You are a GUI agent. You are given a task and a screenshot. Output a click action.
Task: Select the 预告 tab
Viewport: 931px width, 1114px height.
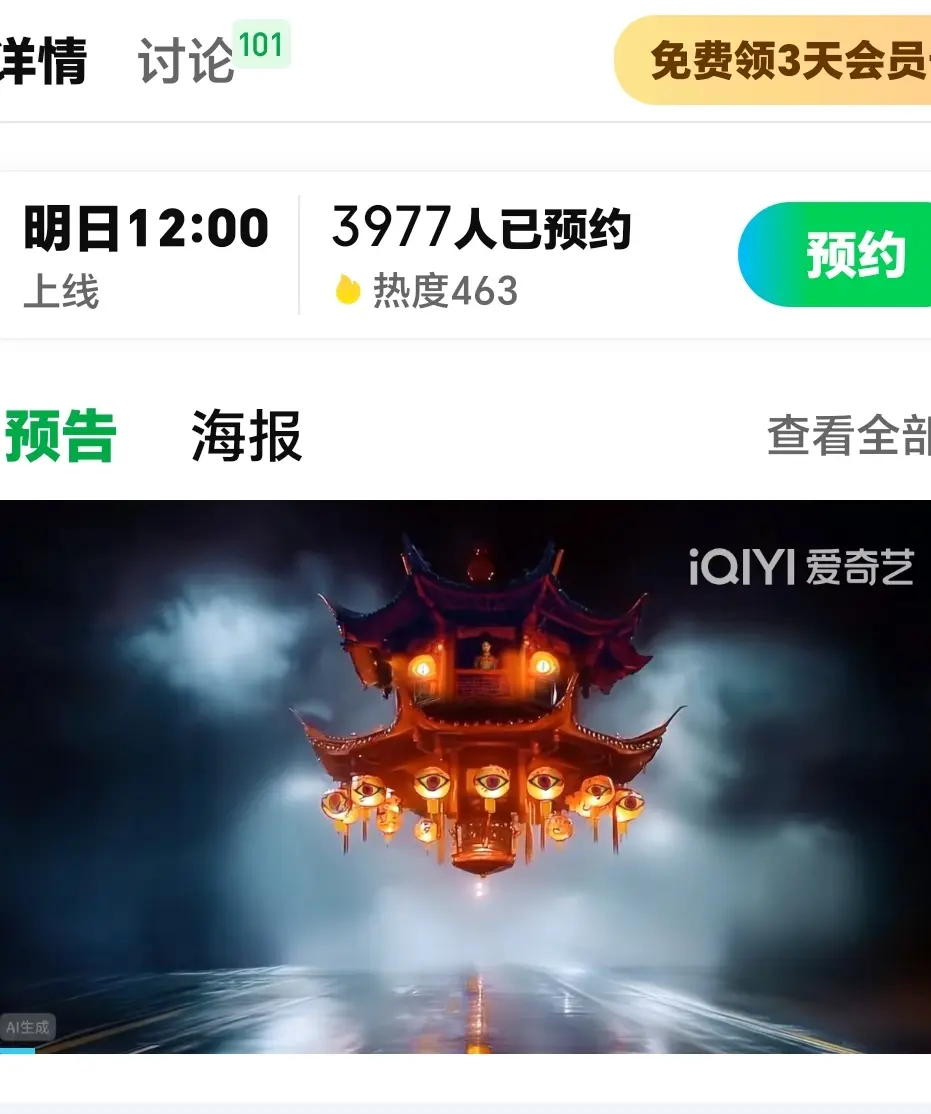point(60,437)
